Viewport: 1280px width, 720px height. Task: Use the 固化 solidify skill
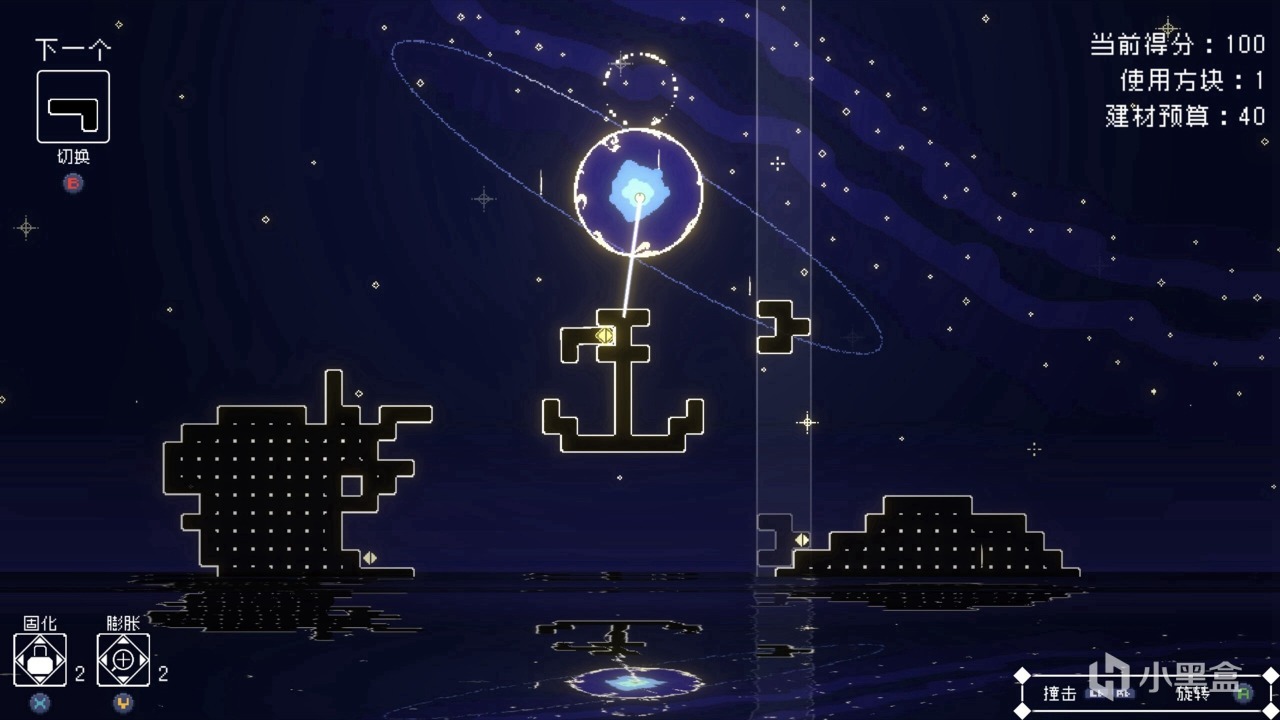pos(40,660)
